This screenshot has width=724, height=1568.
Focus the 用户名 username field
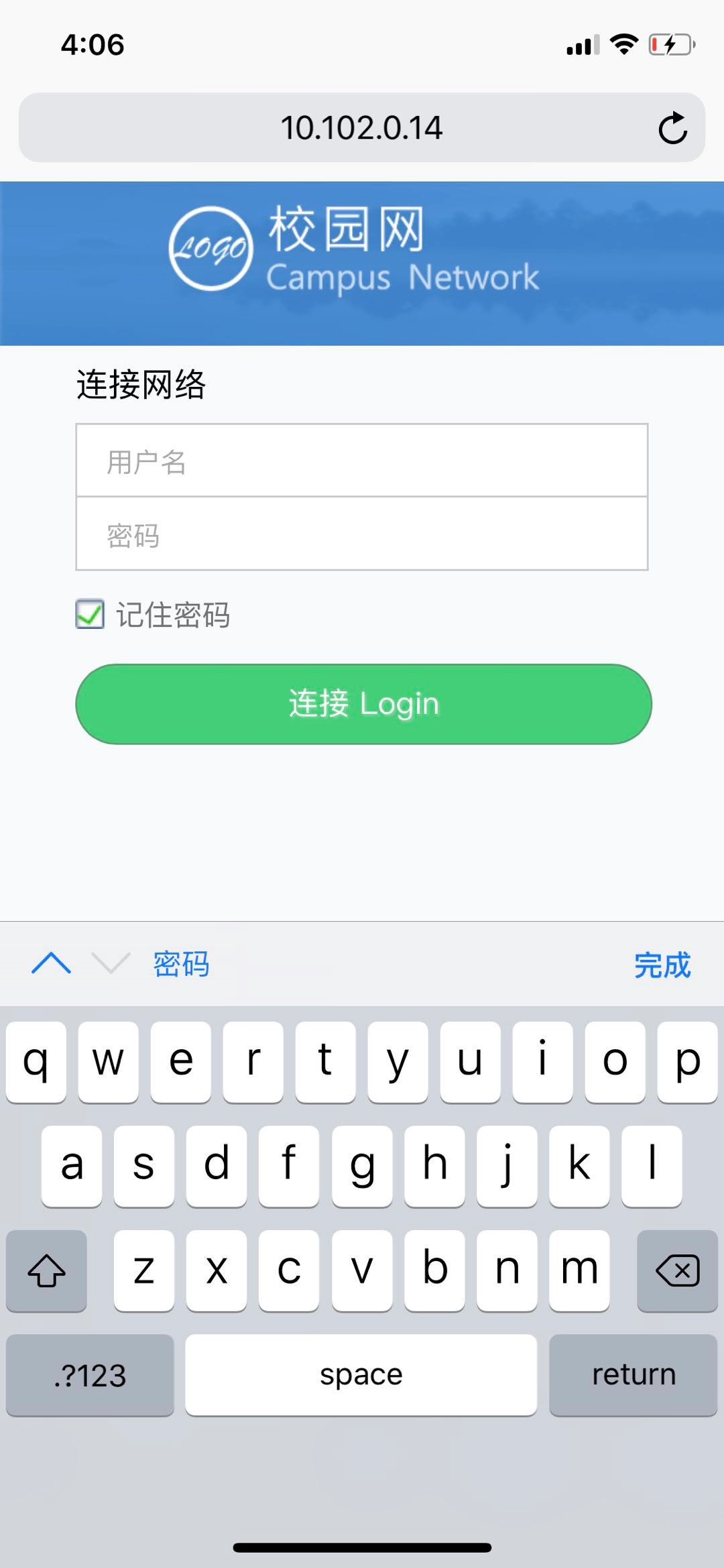tap(362, 461)
